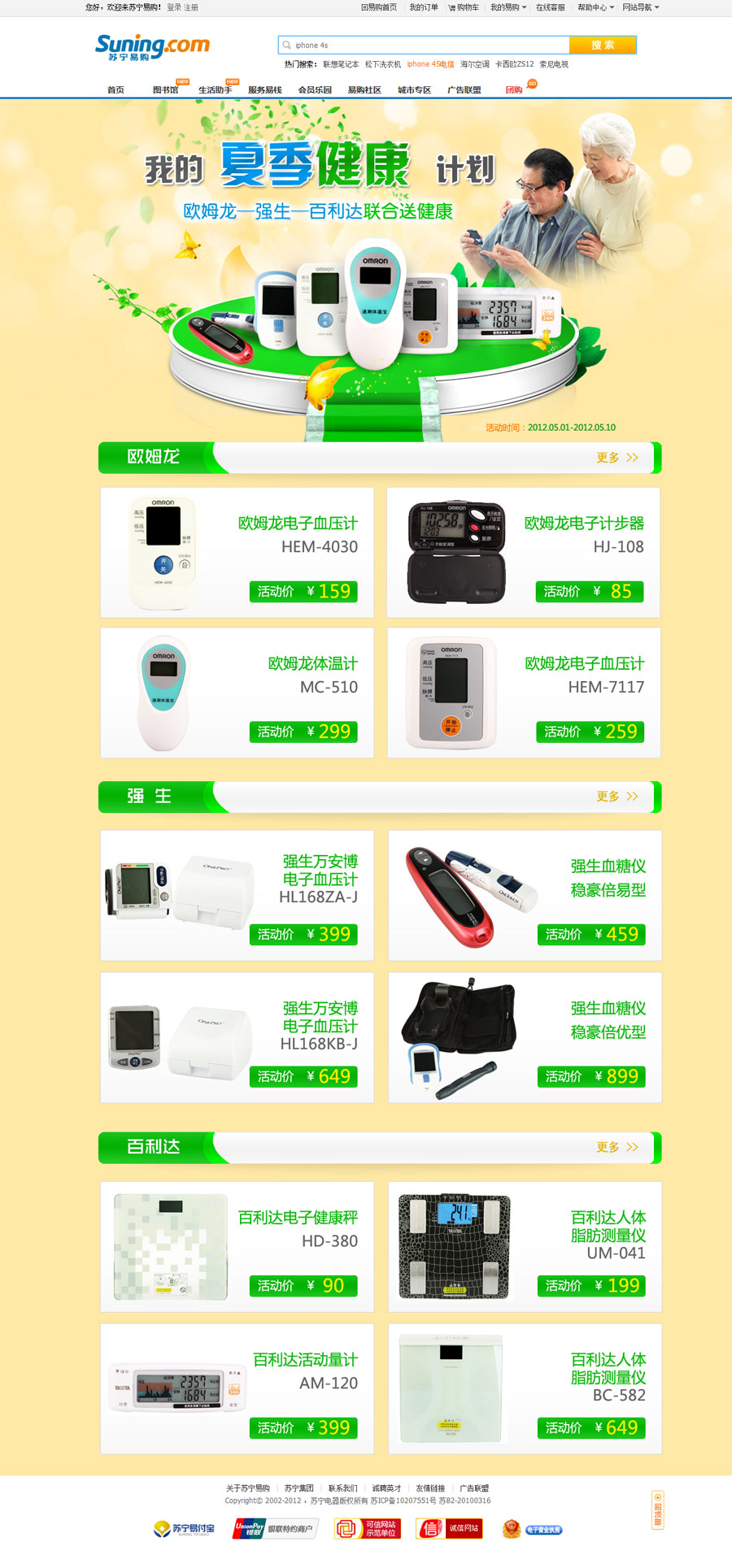The width and height of the screenshot is (732, 1568).
Task: Expand the 网站导航 site navigation menu
Action: (x=640, y=7)
